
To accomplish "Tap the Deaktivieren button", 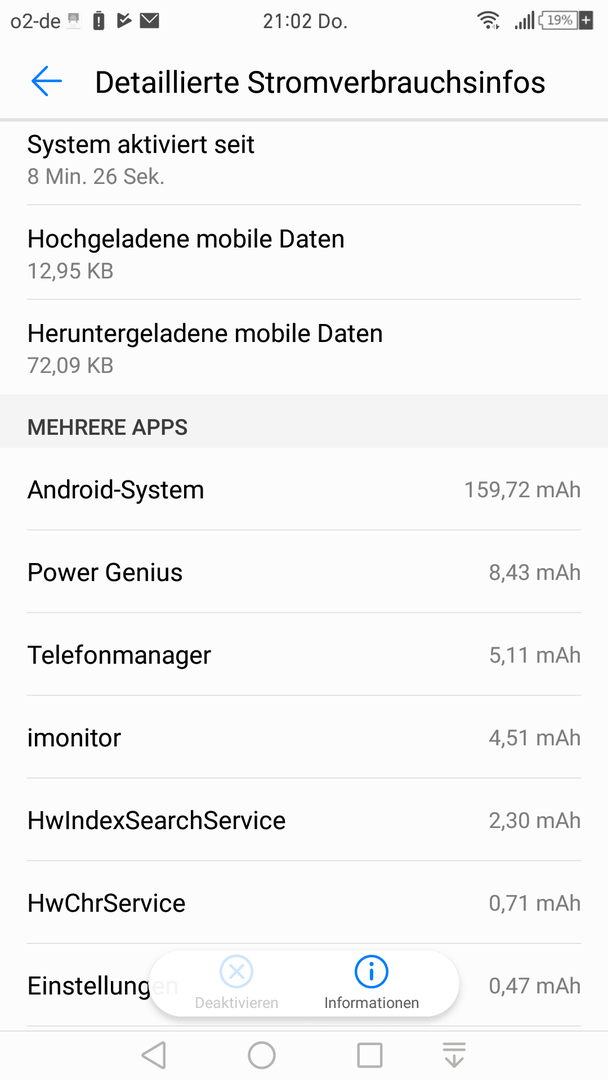I will click(236, 983).
